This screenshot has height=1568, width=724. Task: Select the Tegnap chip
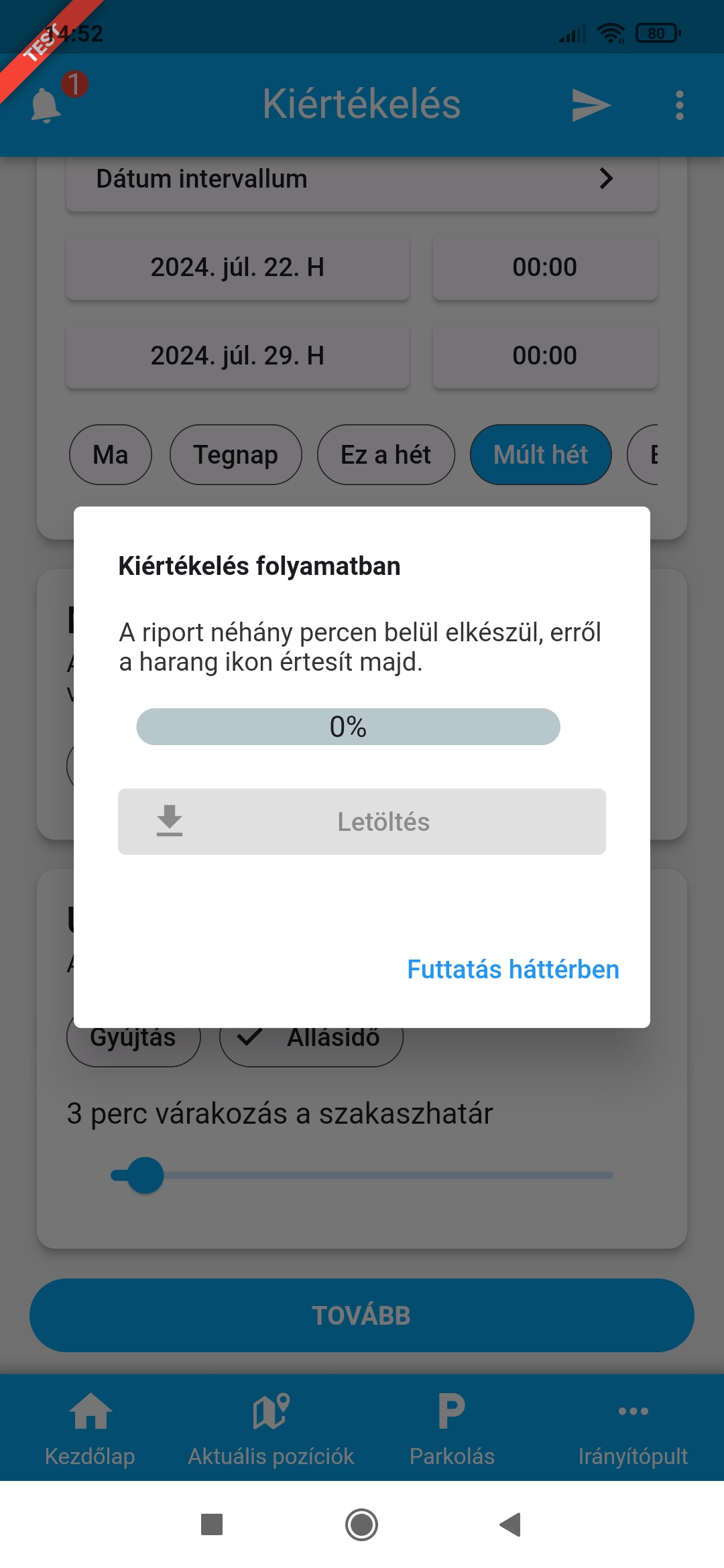tap(235, 455)
